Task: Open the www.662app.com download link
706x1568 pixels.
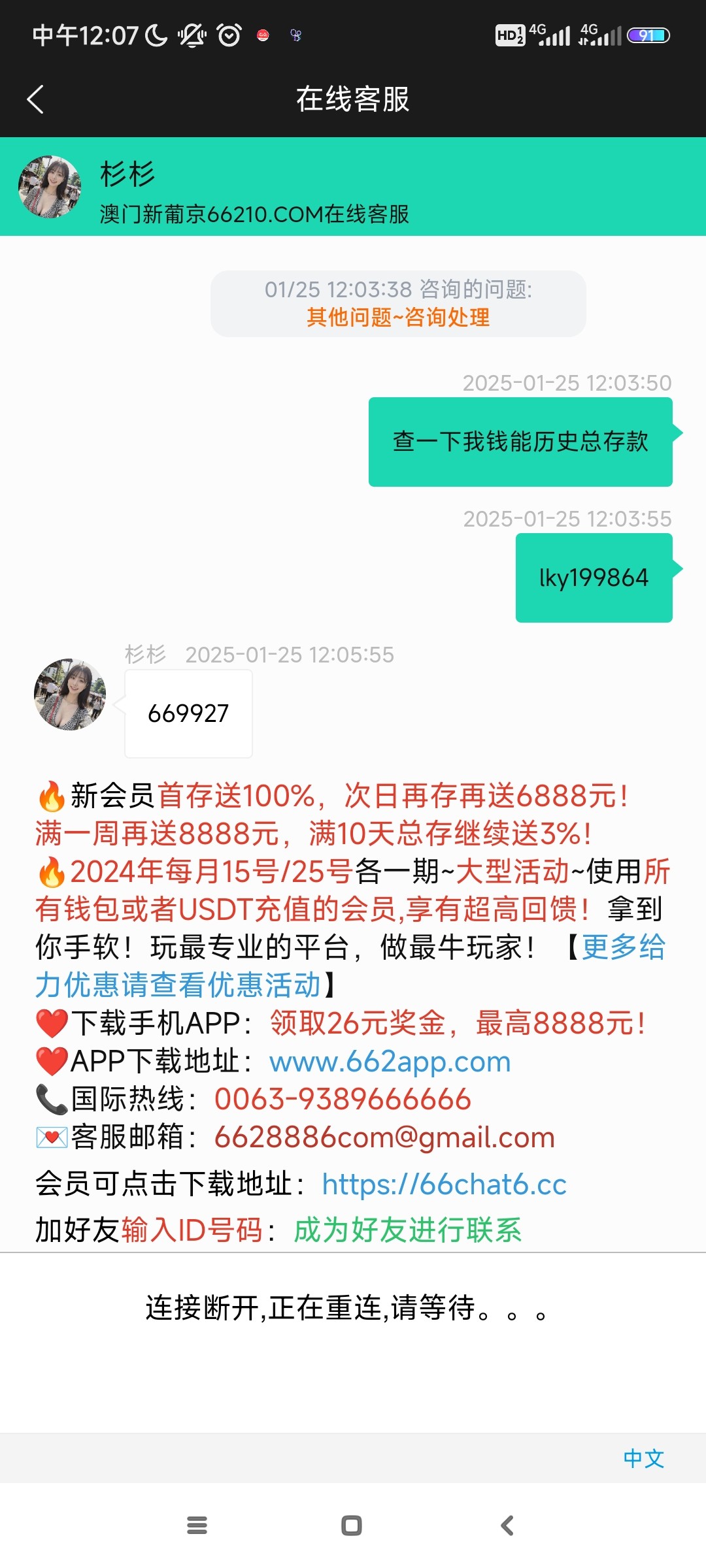Action: point(390,1062)
